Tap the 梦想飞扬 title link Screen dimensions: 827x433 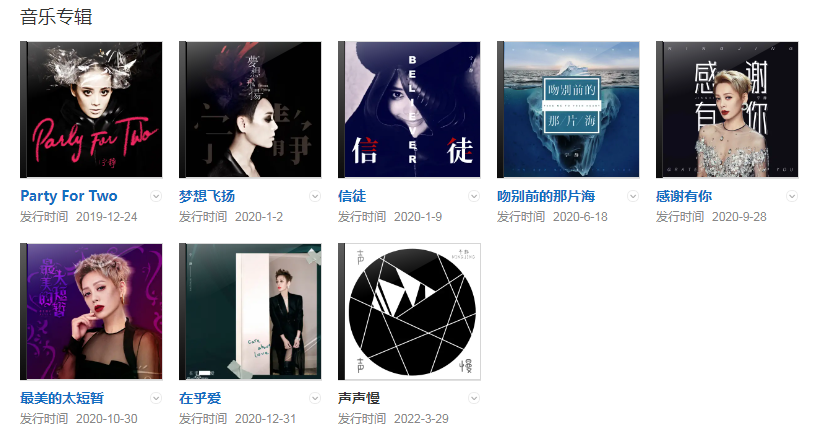tap(207, 196)
